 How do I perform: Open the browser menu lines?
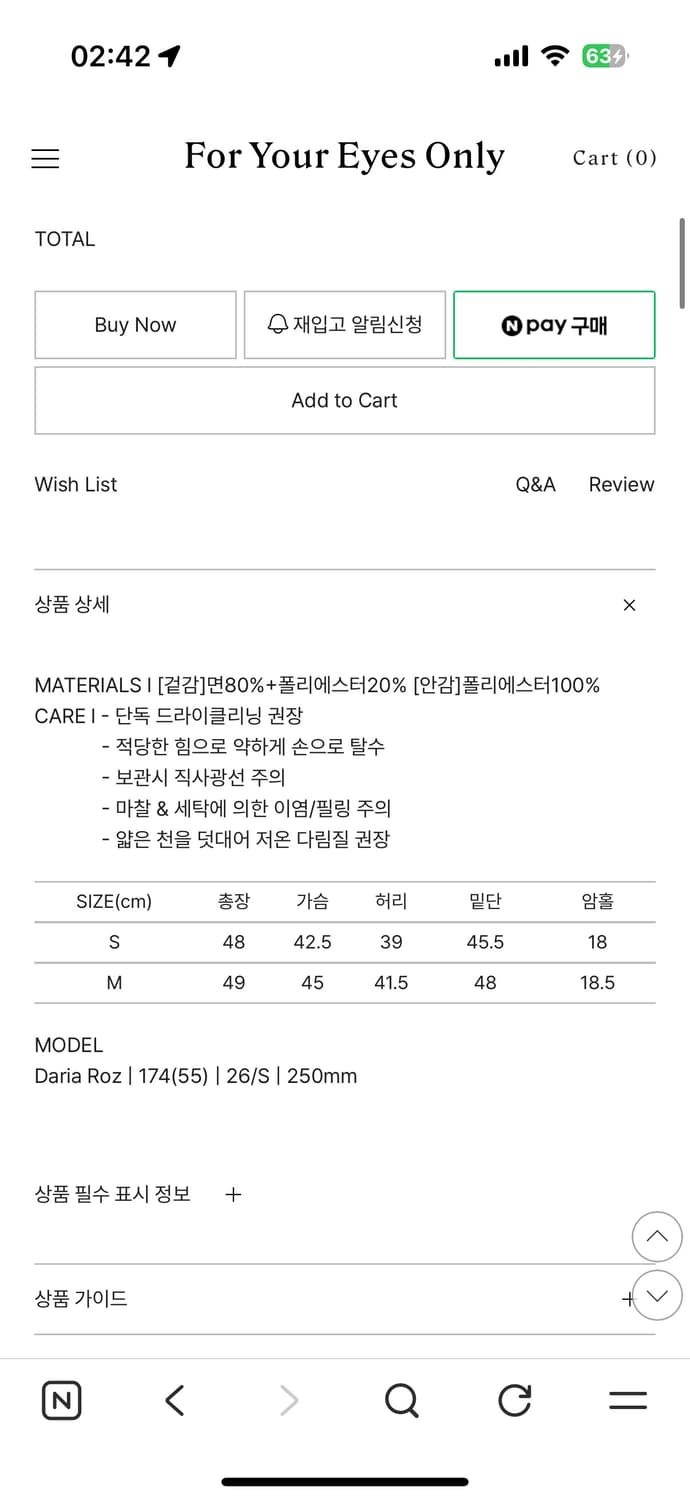[628, 1401]
